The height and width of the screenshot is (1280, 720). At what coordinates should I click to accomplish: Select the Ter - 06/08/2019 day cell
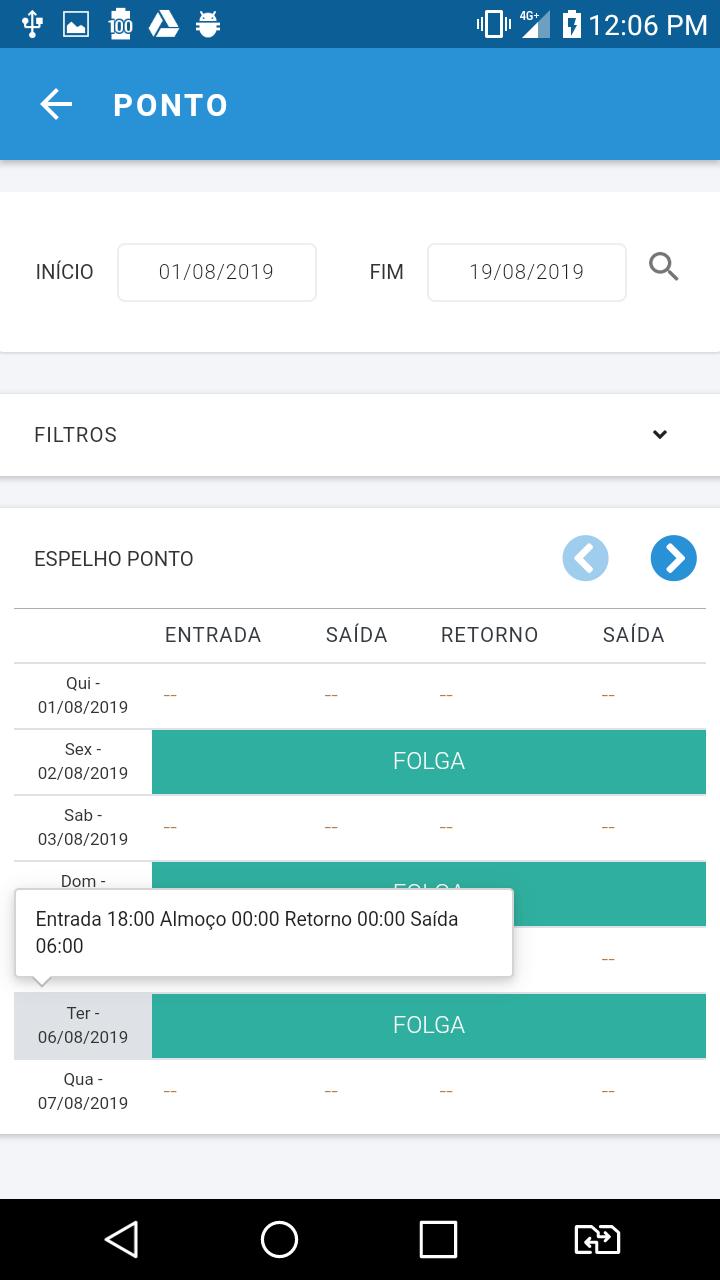[83, 1026]
